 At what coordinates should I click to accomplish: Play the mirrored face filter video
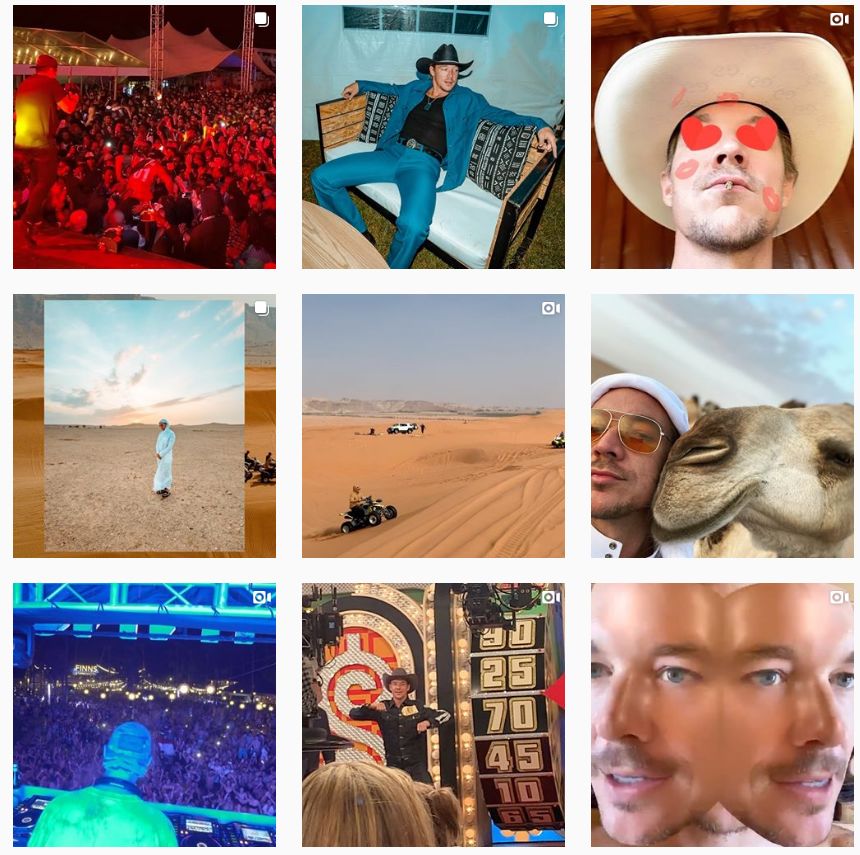click(722, 715)
